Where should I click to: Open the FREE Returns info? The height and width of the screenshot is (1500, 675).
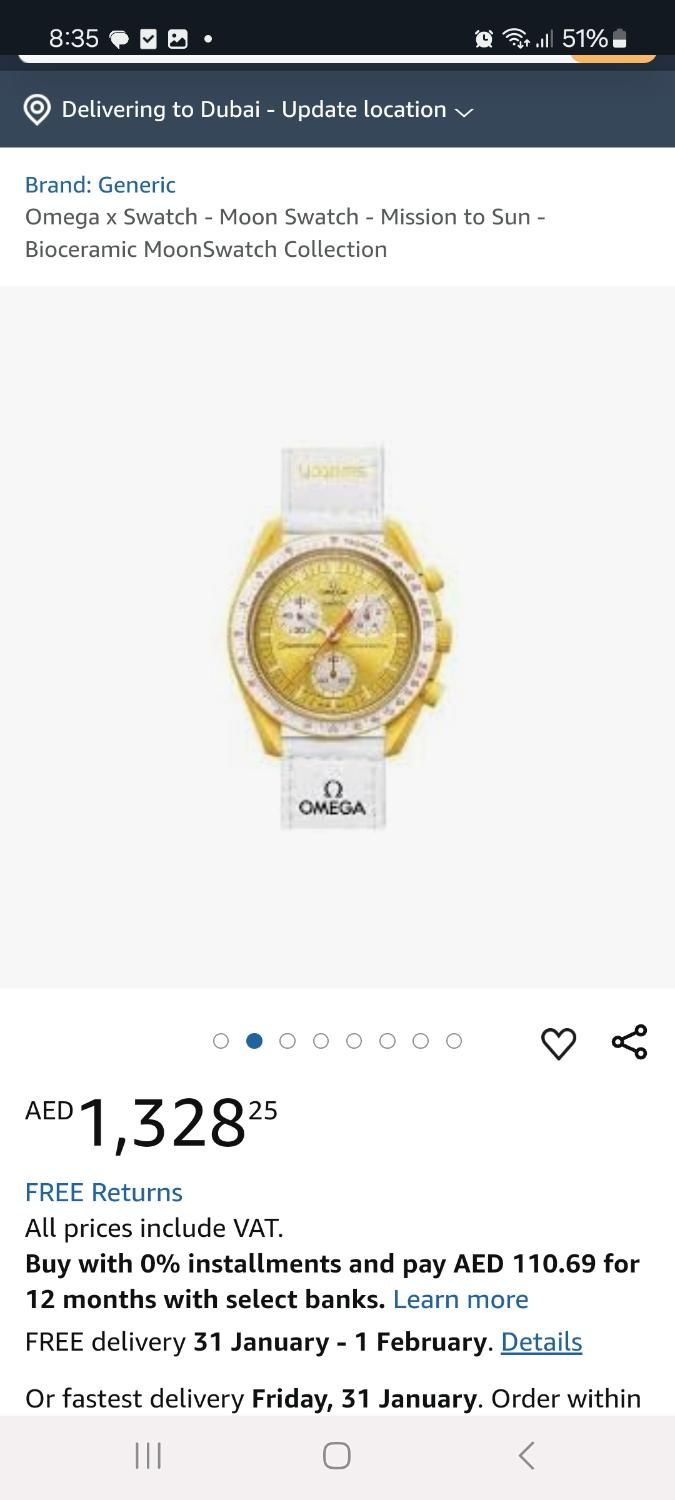coord(104,1192)
